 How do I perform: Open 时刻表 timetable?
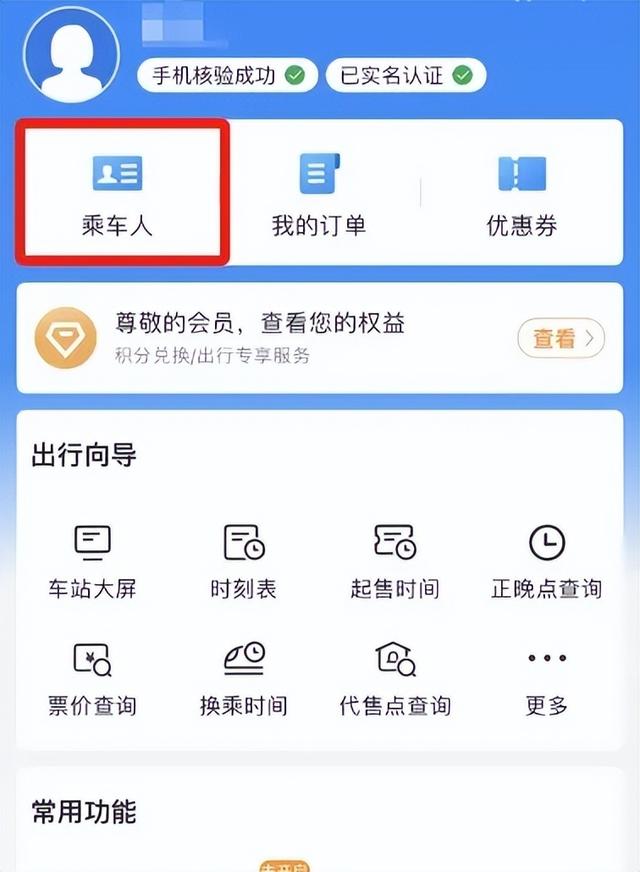[x=243, y=561]
